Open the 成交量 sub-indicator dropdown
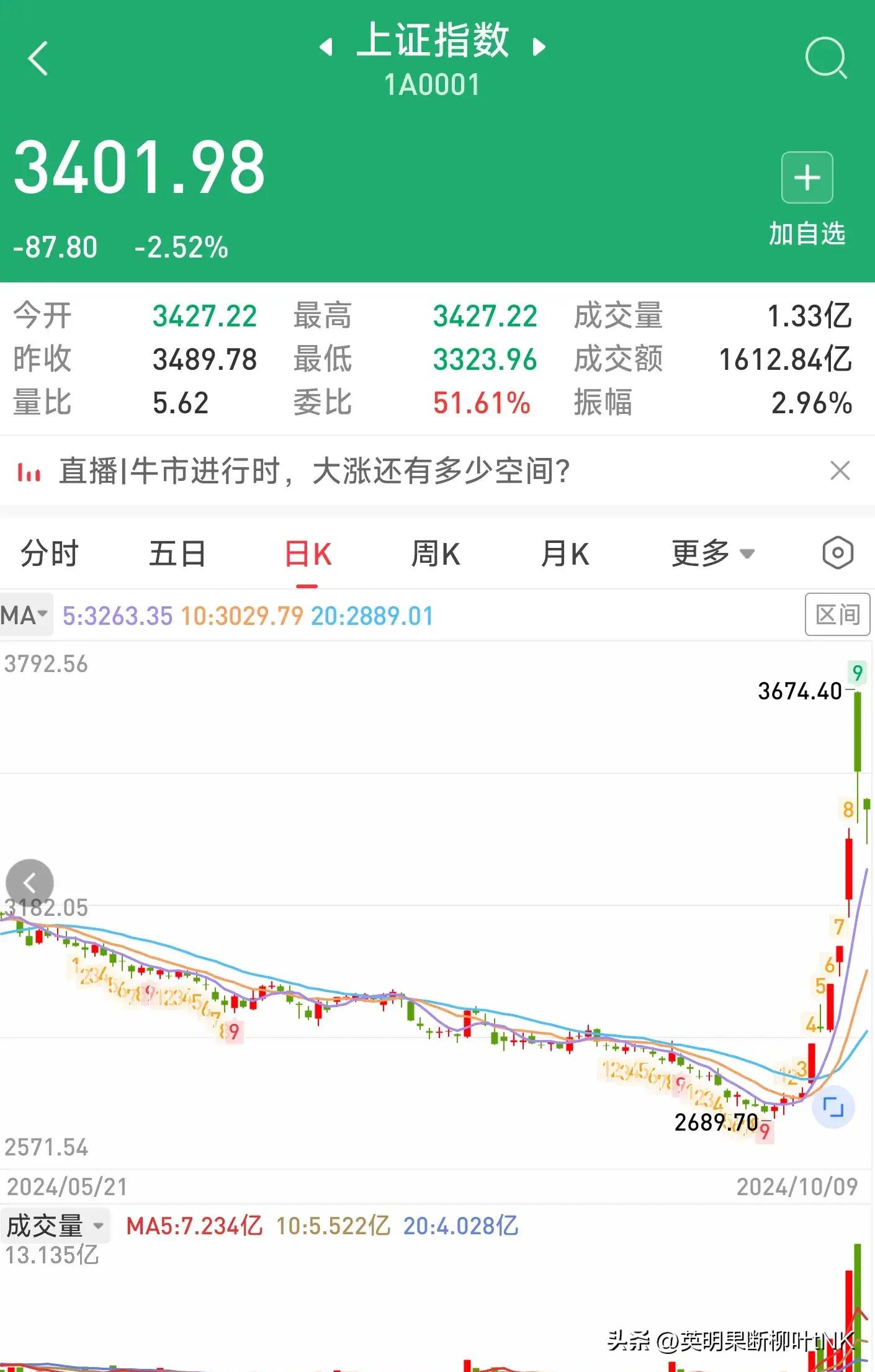The image size is (875, 1372). 55,1226
